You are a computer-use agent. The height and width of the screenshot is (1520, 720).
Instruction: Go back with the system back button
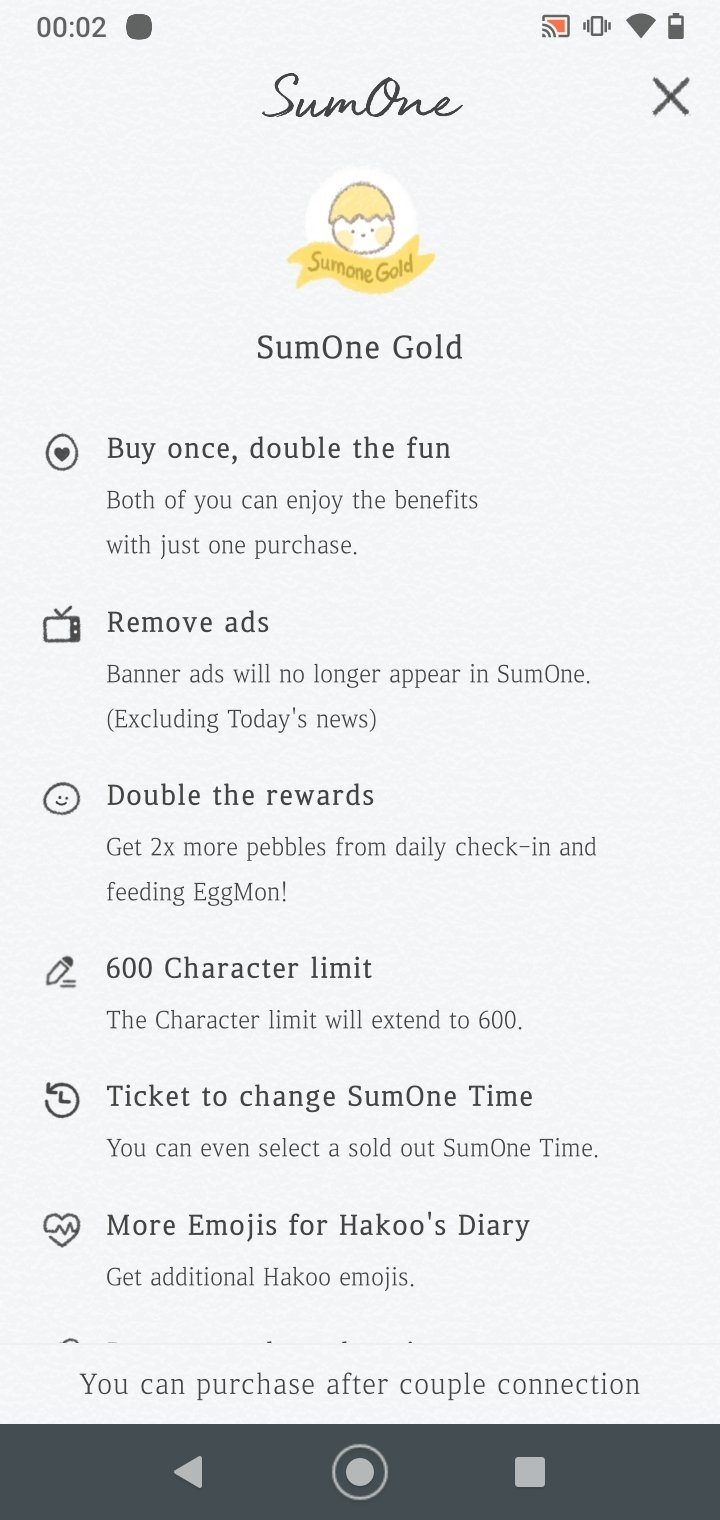click(x=188, y=1471)
